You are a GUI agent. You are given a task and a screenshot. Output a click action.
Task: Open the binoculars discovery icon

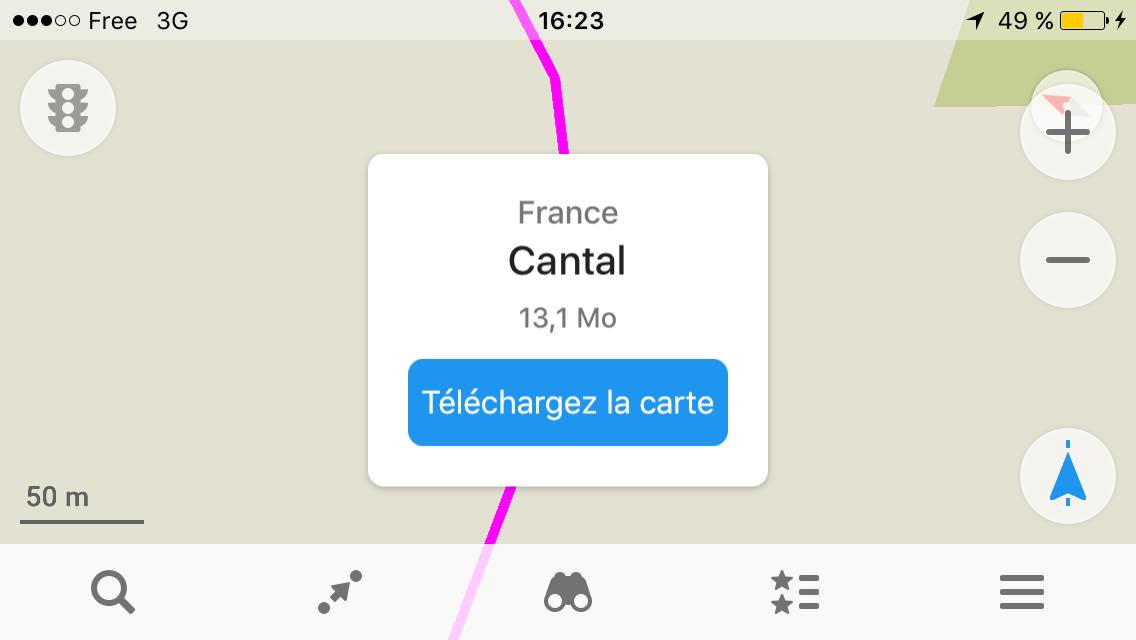coord(568,592)
